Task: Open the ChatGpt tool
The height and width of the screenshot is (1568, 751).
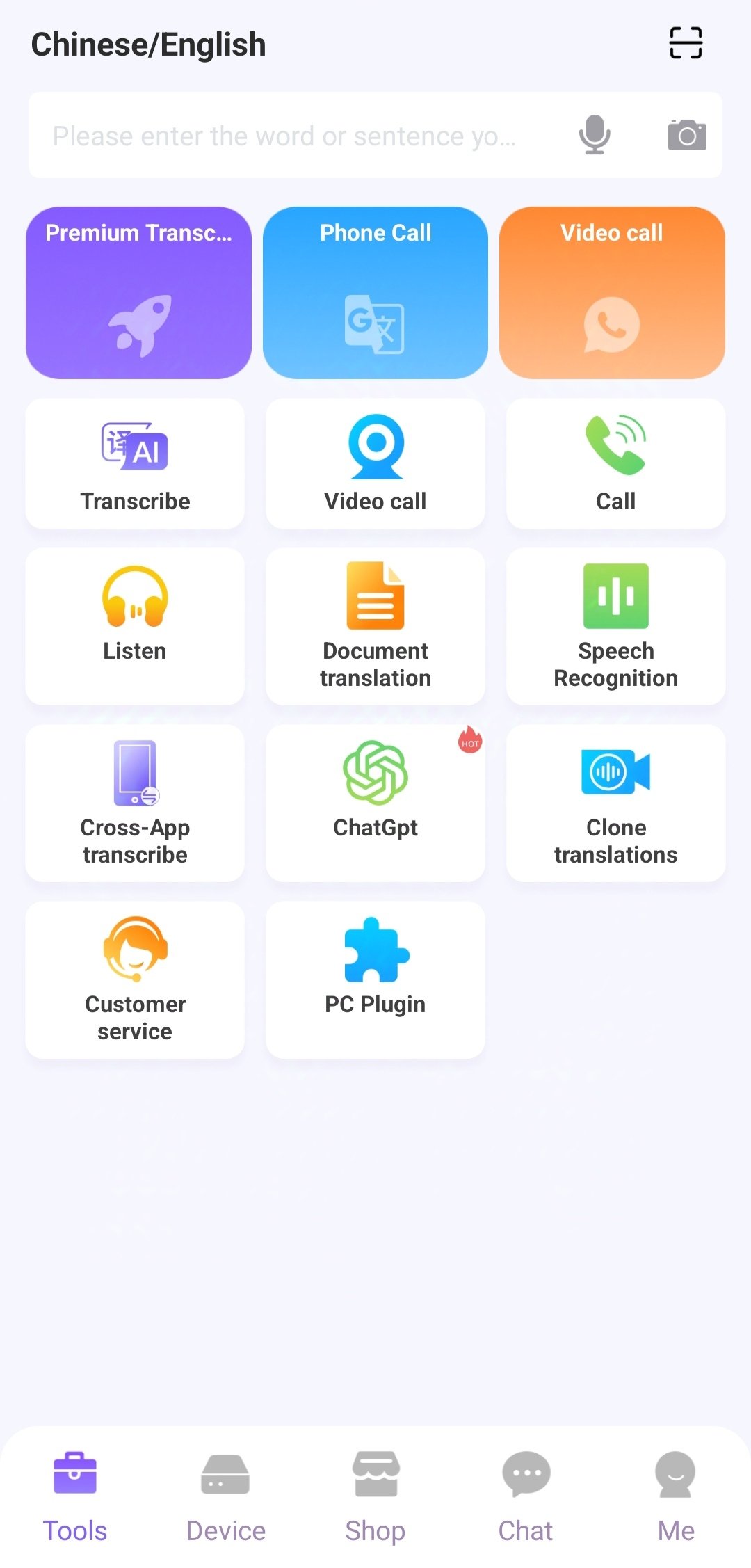Action: (375, 803)
